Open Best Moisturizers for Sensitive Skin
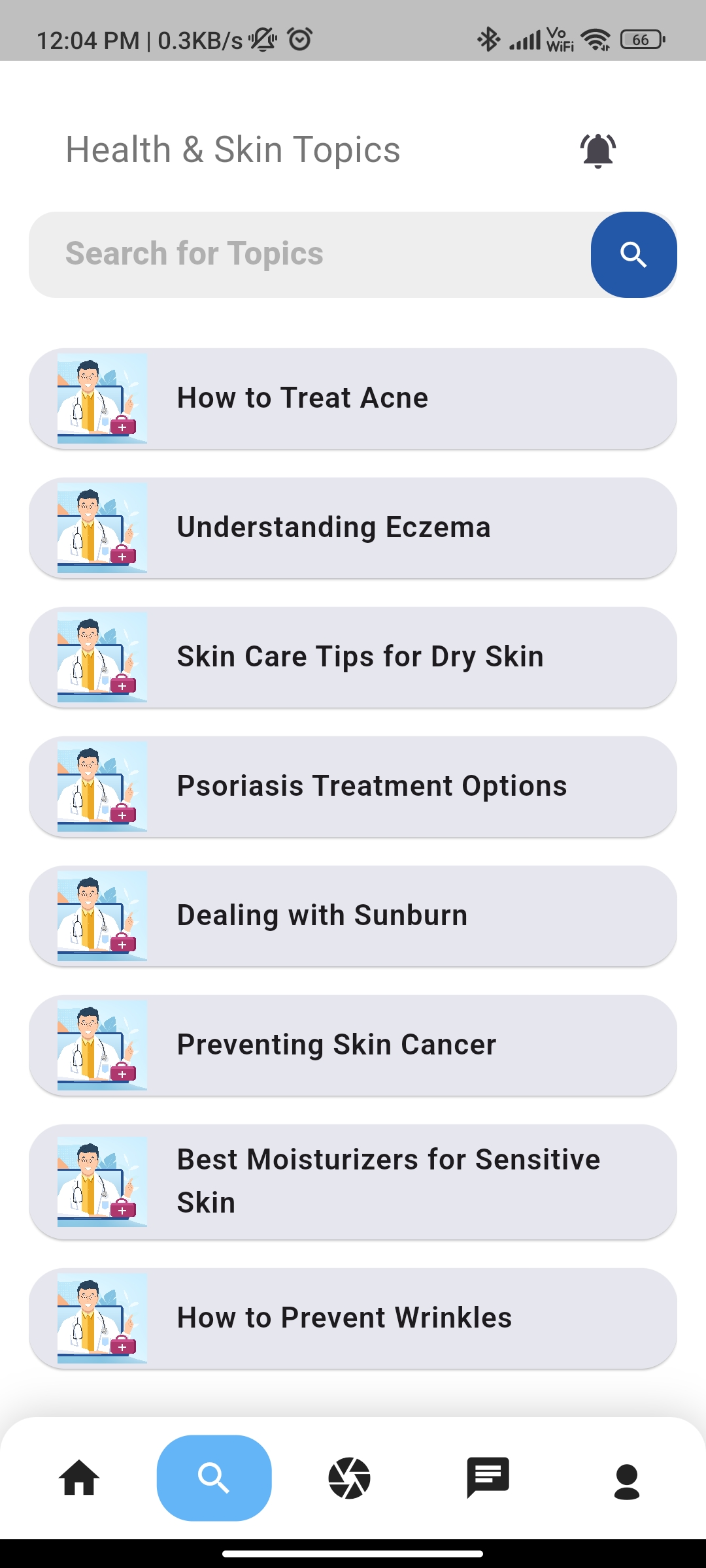This screenshot has width=706, height=1568. point(353,1181)
